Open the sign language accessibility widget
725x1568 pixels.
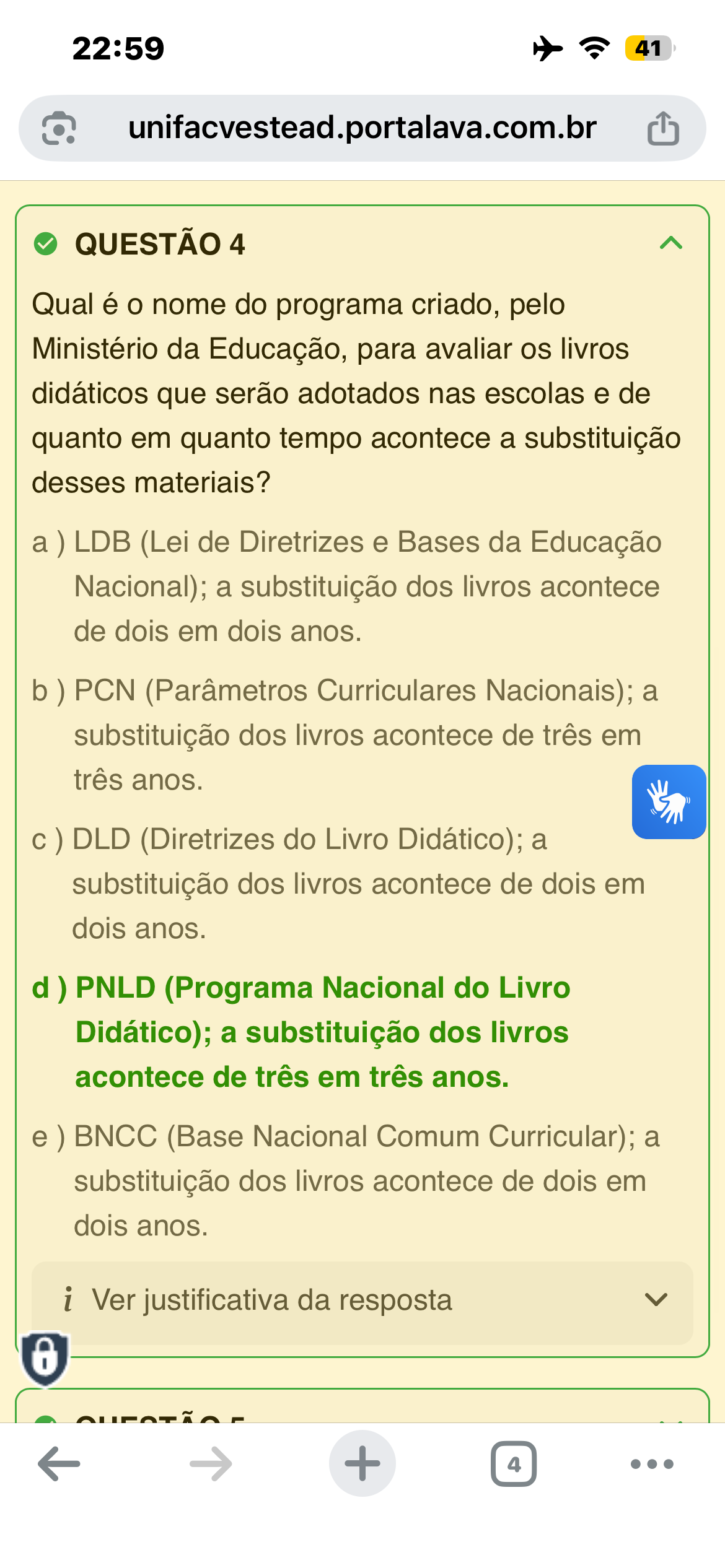coord(669,801)
